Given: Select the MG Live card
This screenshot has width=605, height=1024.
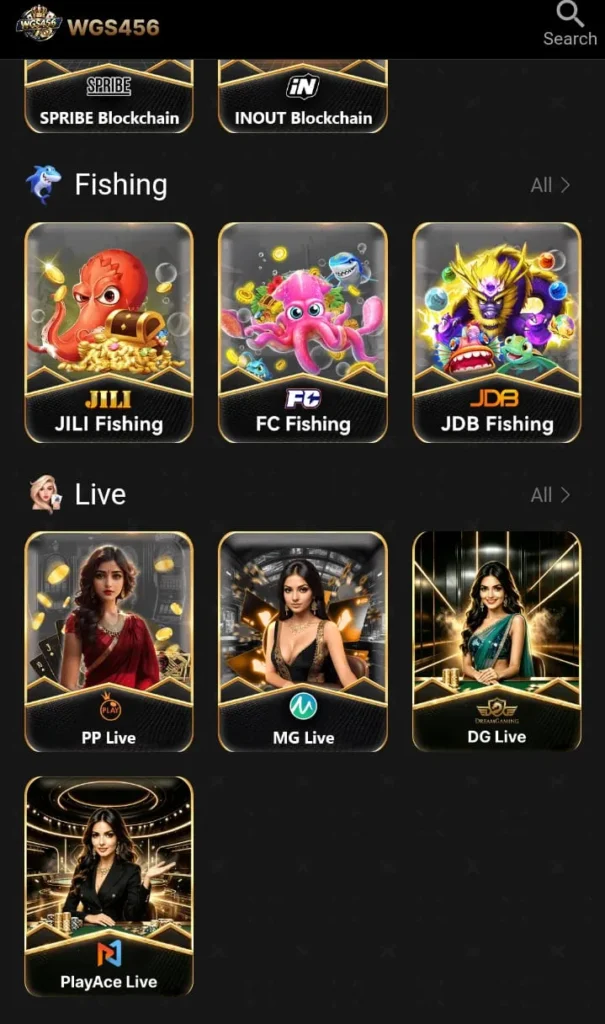Looking at the screenshot, I should pos(302,641).
